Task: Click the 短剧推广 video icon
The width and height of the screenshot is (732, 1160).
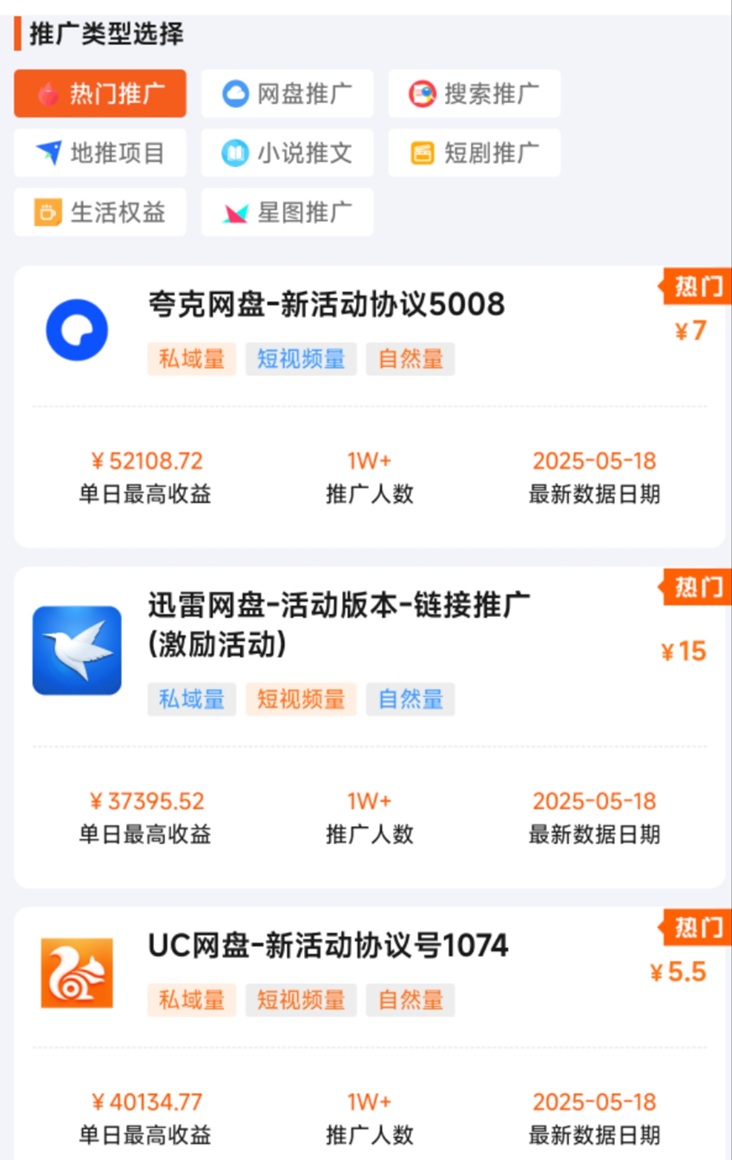Action: click(418, 152)
